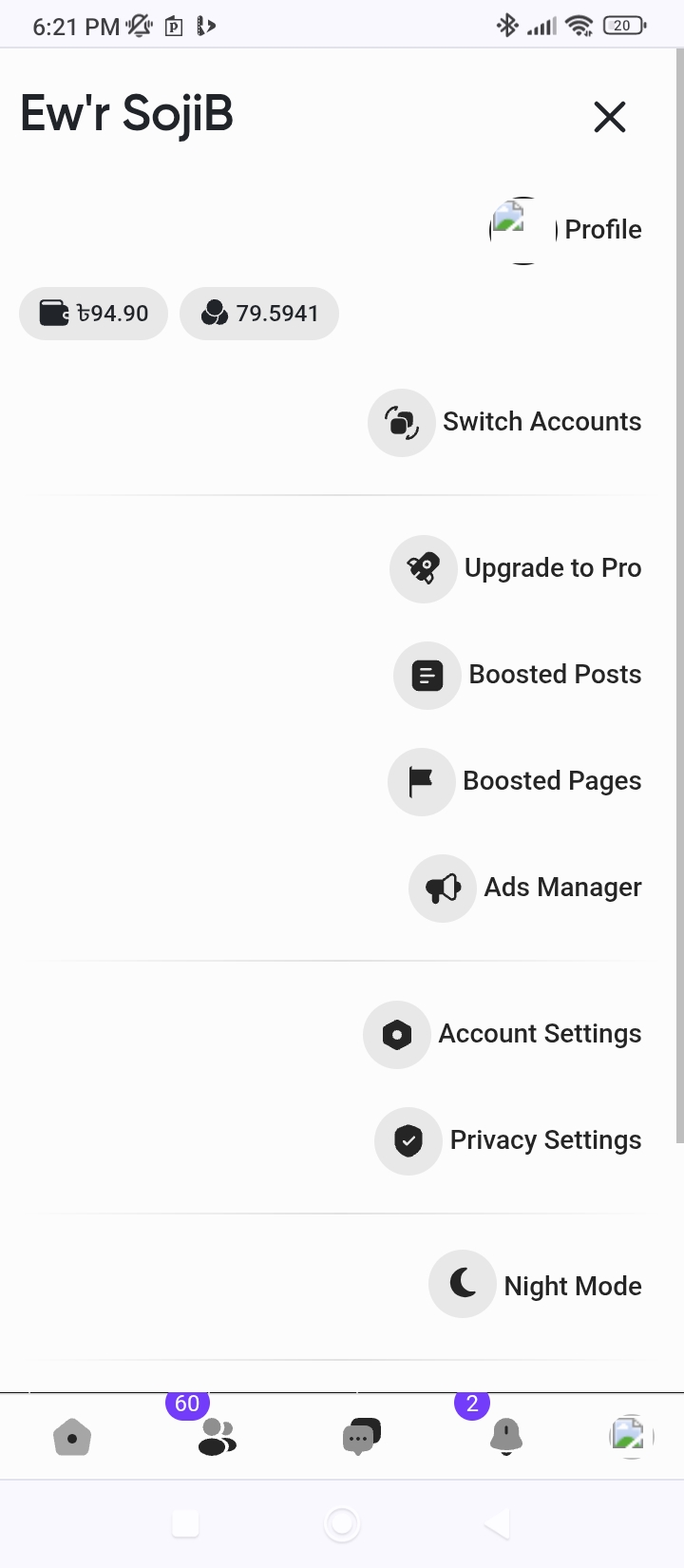The image size is (684, 1568).
Task: Open the Profile entry
Action: (x=566, y=230)
